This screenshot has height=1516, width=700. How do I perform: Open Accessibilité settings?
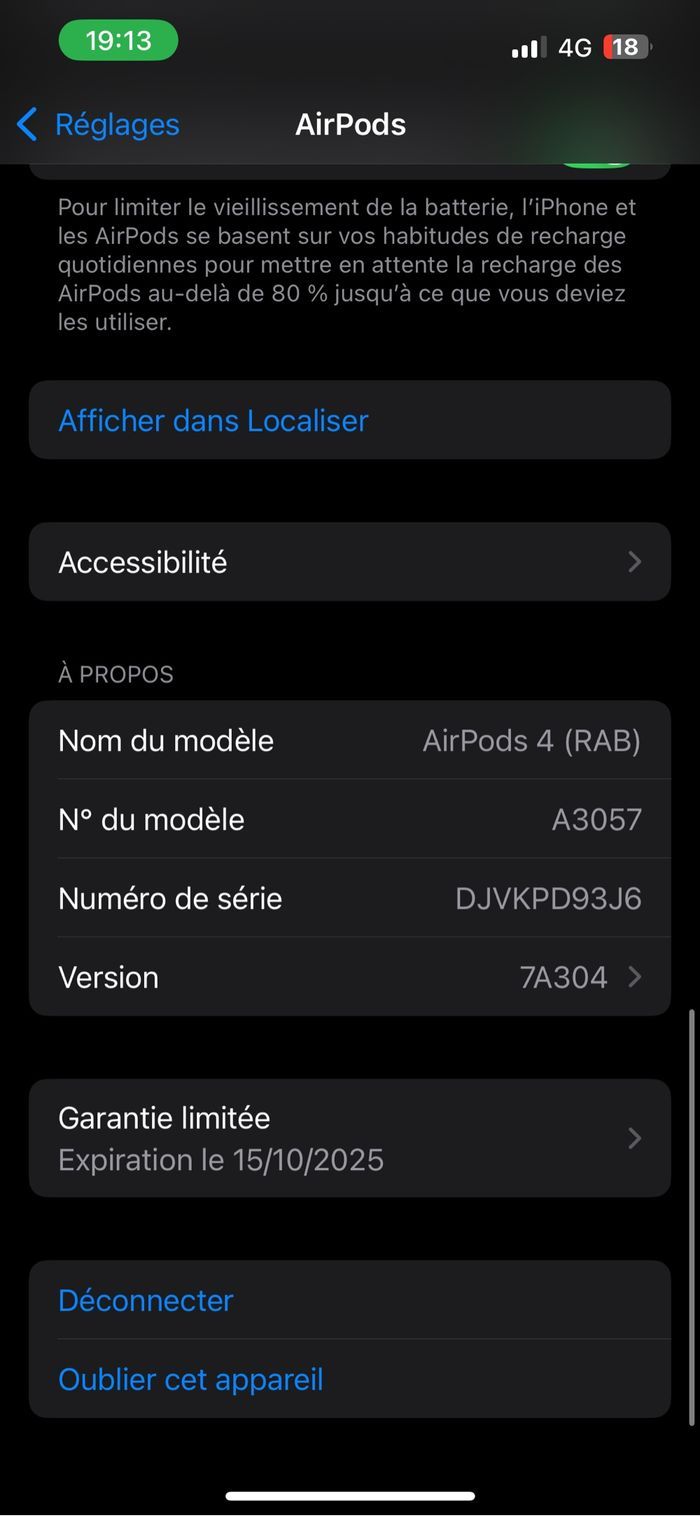point(349,562)
